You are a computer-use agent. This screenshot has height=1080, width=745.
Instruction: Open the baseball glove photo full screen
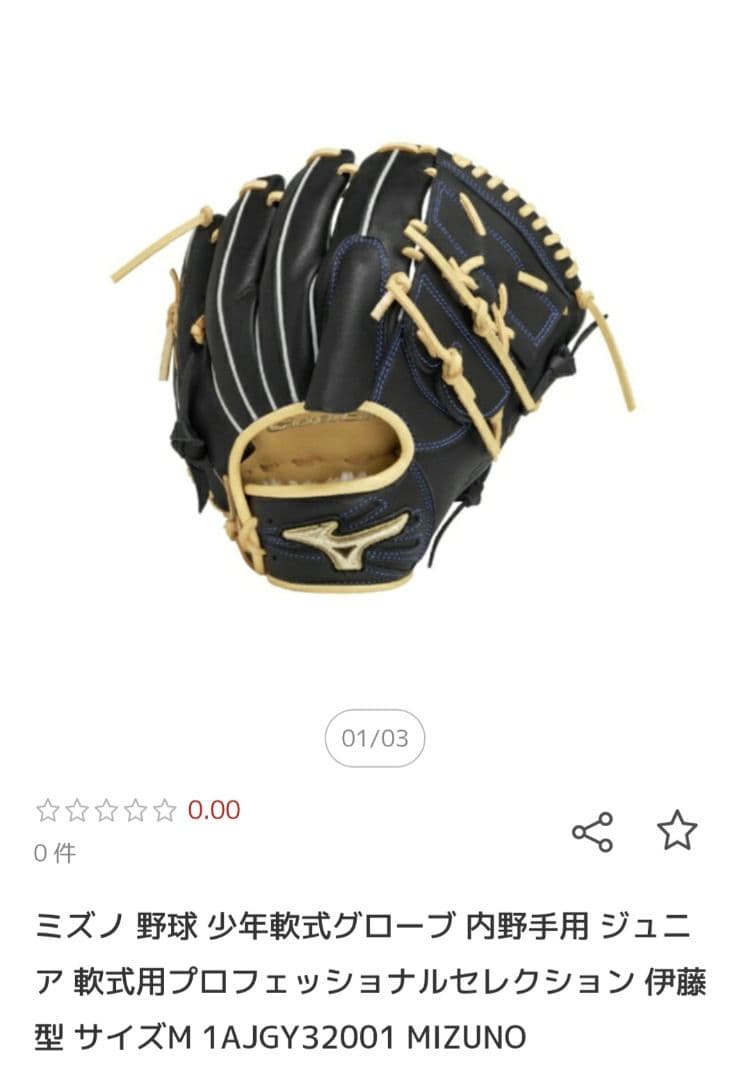click(372, 370)
